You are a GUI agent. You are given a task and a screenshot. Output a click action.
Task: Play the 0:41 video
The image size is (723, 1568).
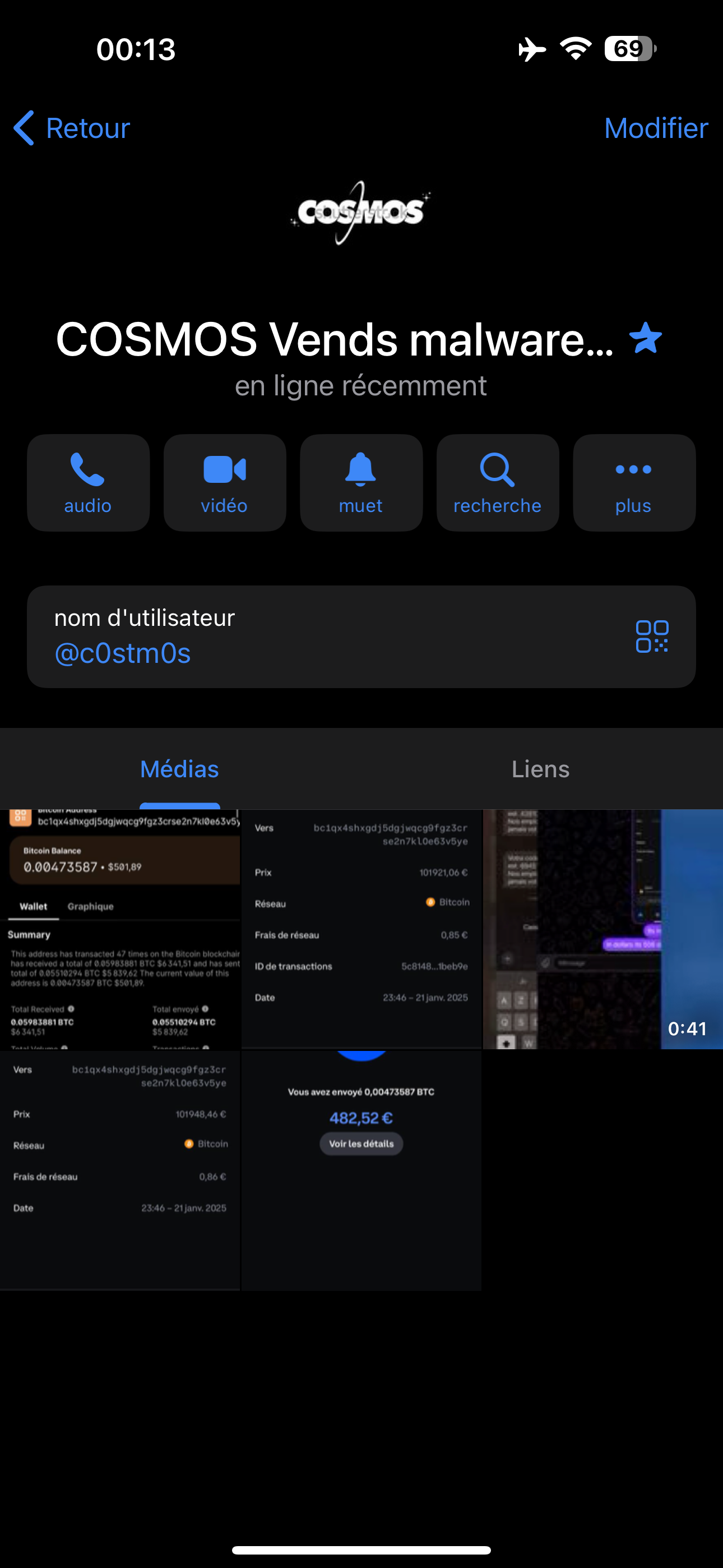(603, 929)
